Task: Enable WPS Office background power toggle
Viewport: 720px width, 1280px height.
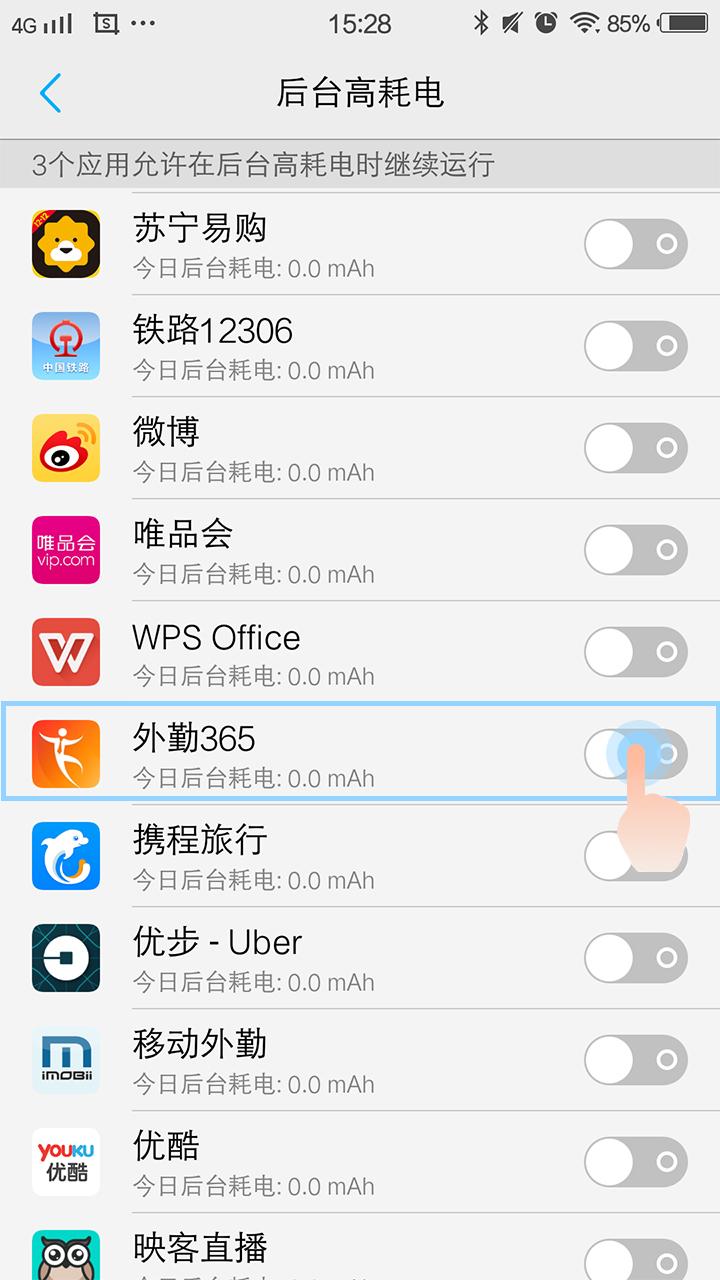Action: tap(636, 652)
